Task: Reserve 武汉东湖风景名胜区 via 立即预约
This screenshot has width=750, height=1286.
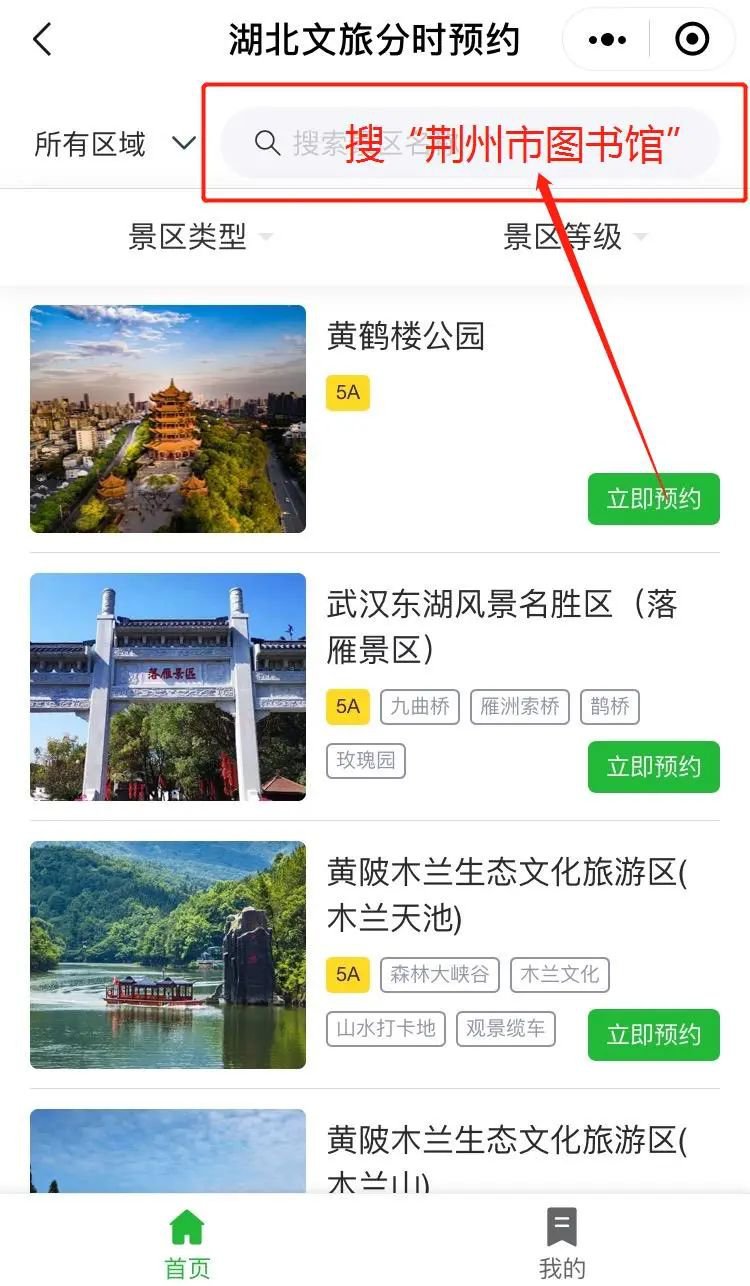Action: (x=653, y=767)
